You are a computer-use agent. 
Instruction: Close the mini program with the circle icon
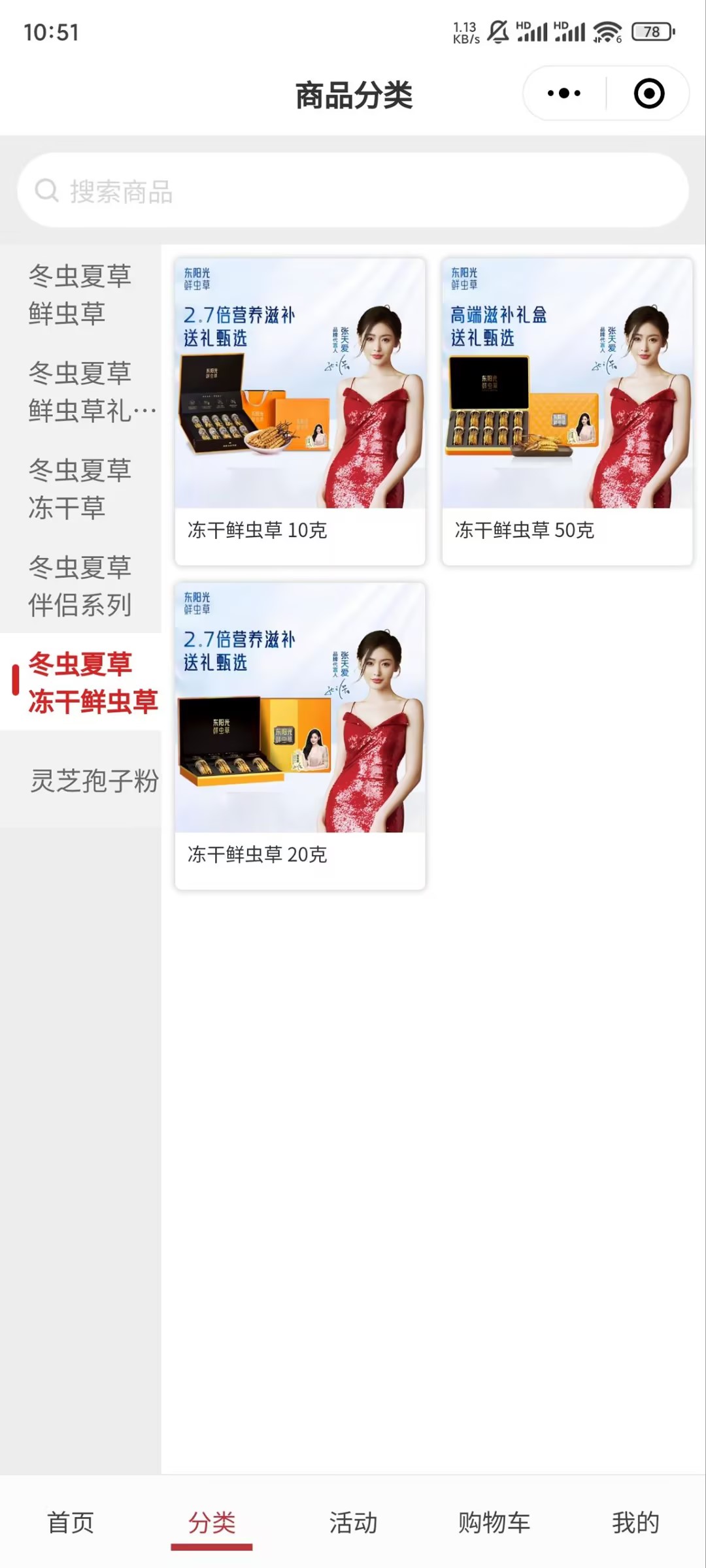pos(648,93)
